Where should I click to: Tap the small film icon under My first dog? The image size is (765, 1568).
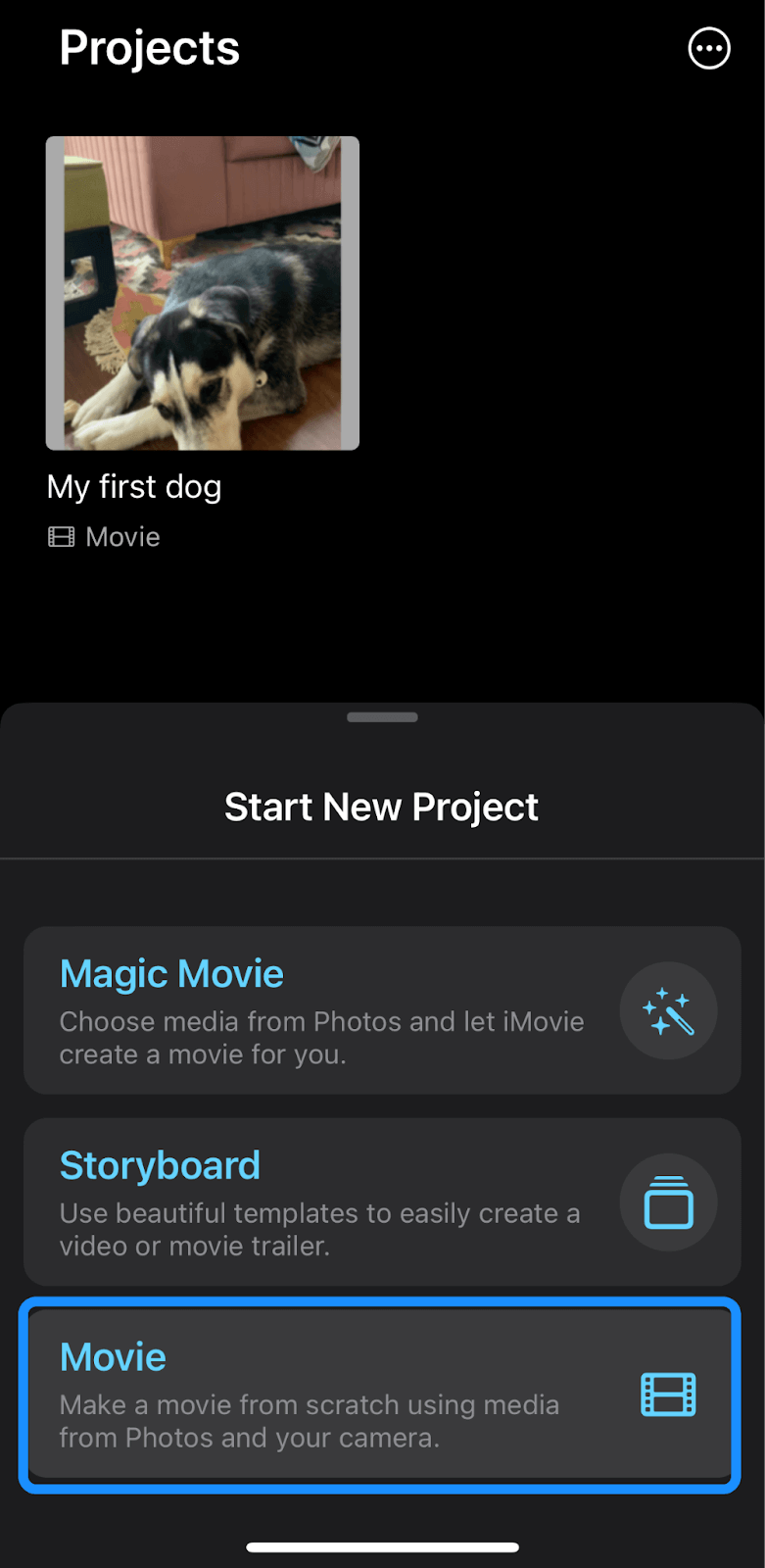tap(59, 536)
